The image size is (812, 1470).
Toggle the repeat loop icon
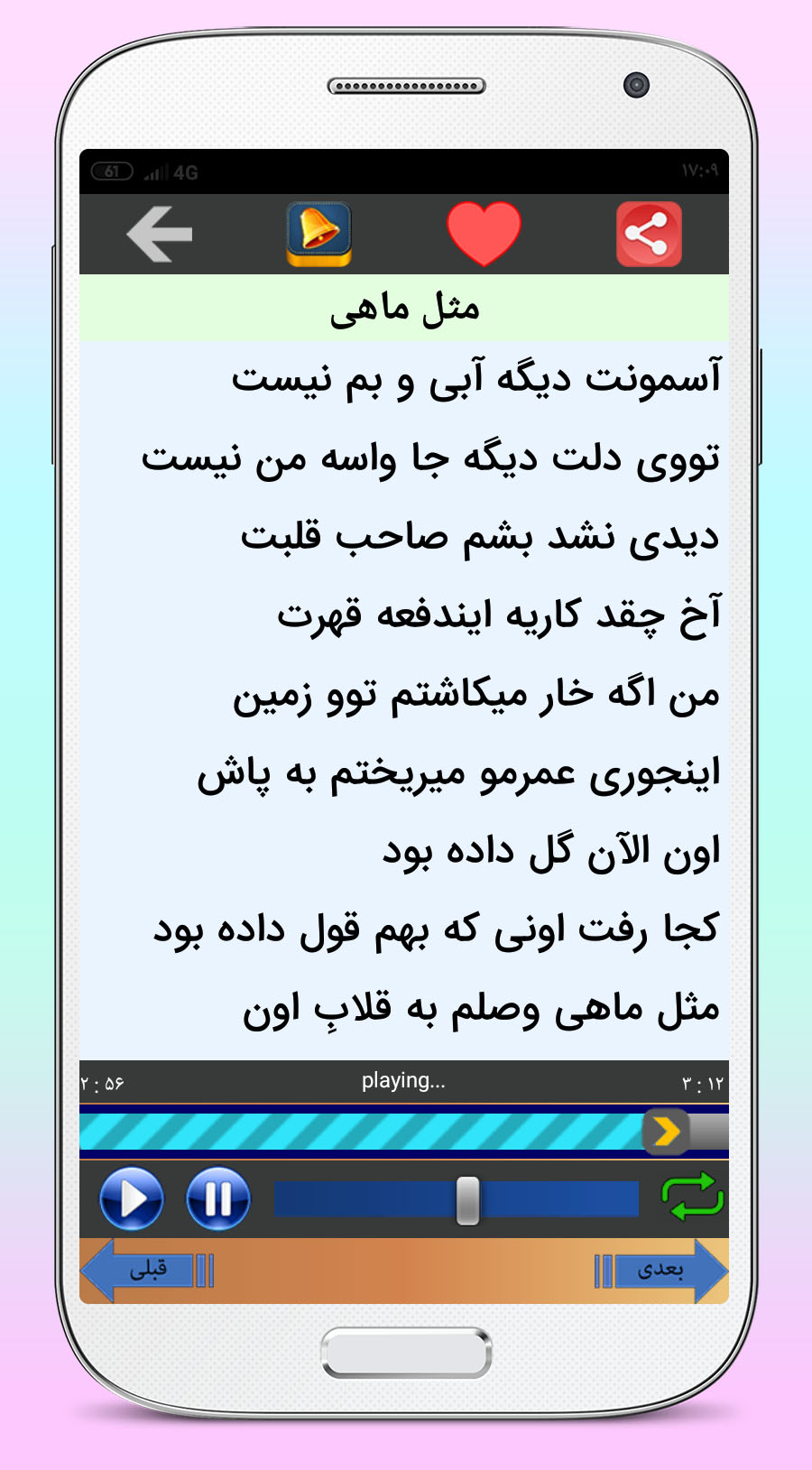692,1197
